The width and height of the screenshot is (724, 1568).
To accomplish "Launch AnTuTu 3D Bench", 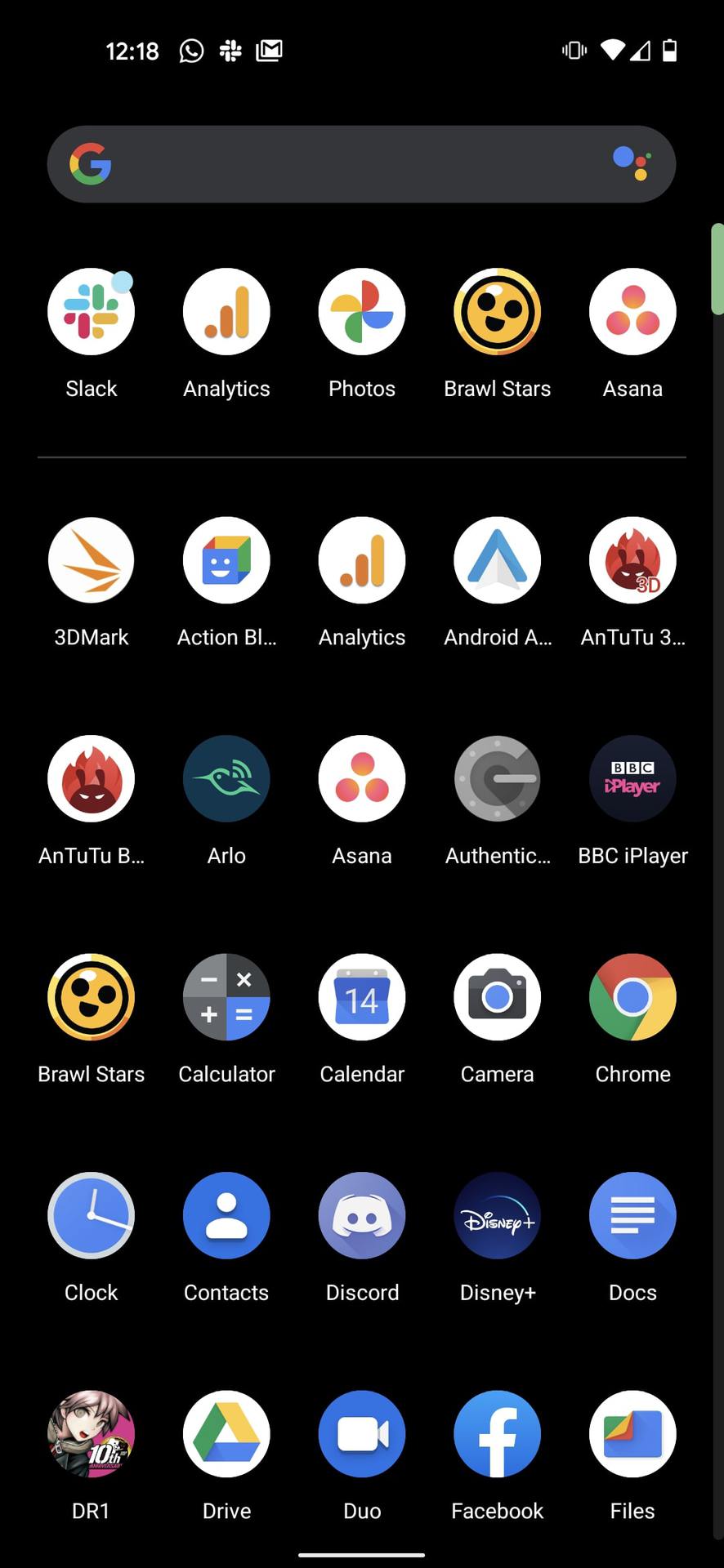I will point(632,560).
